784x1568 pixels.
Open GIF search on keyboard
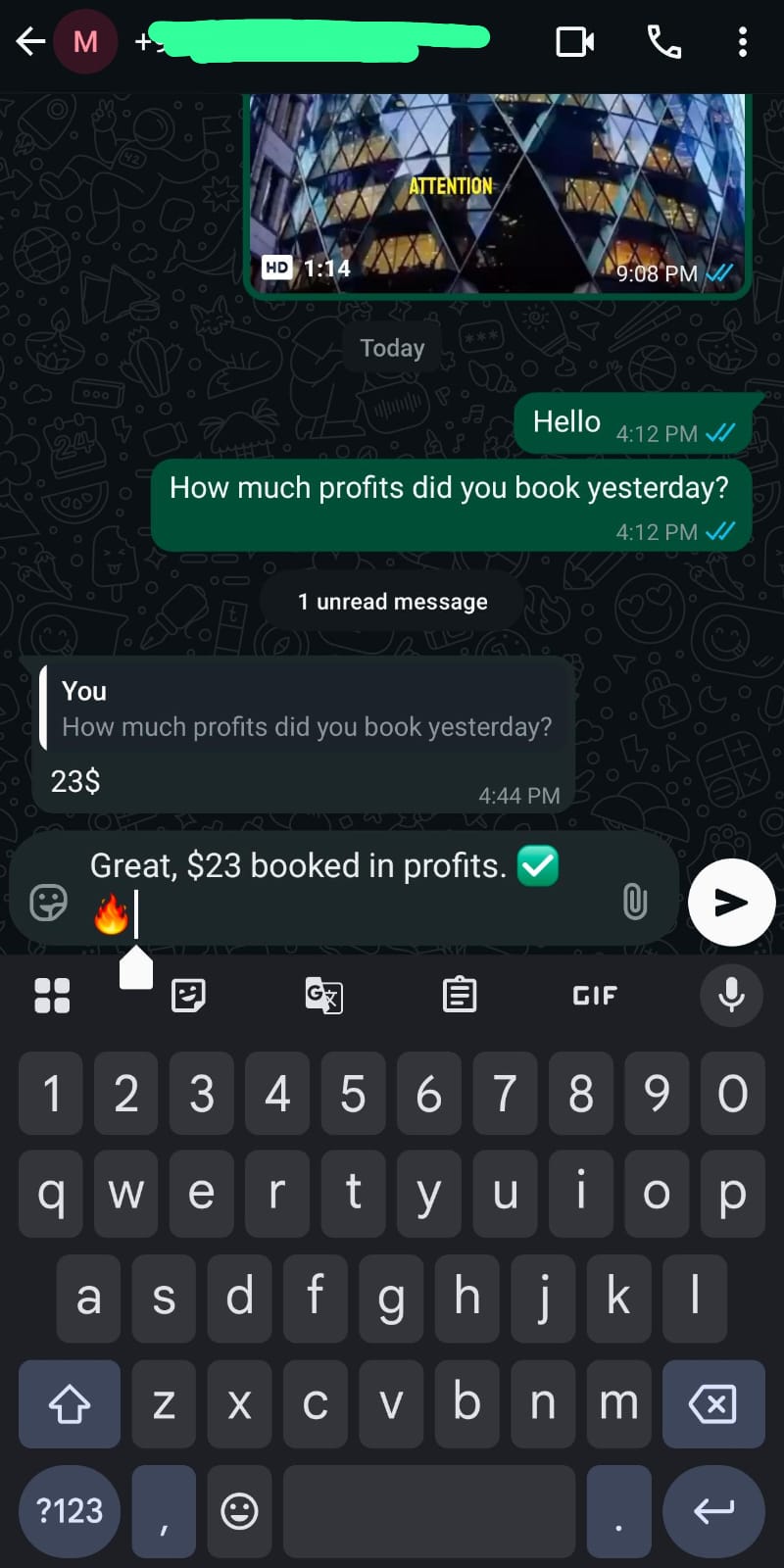coord(595,996)
